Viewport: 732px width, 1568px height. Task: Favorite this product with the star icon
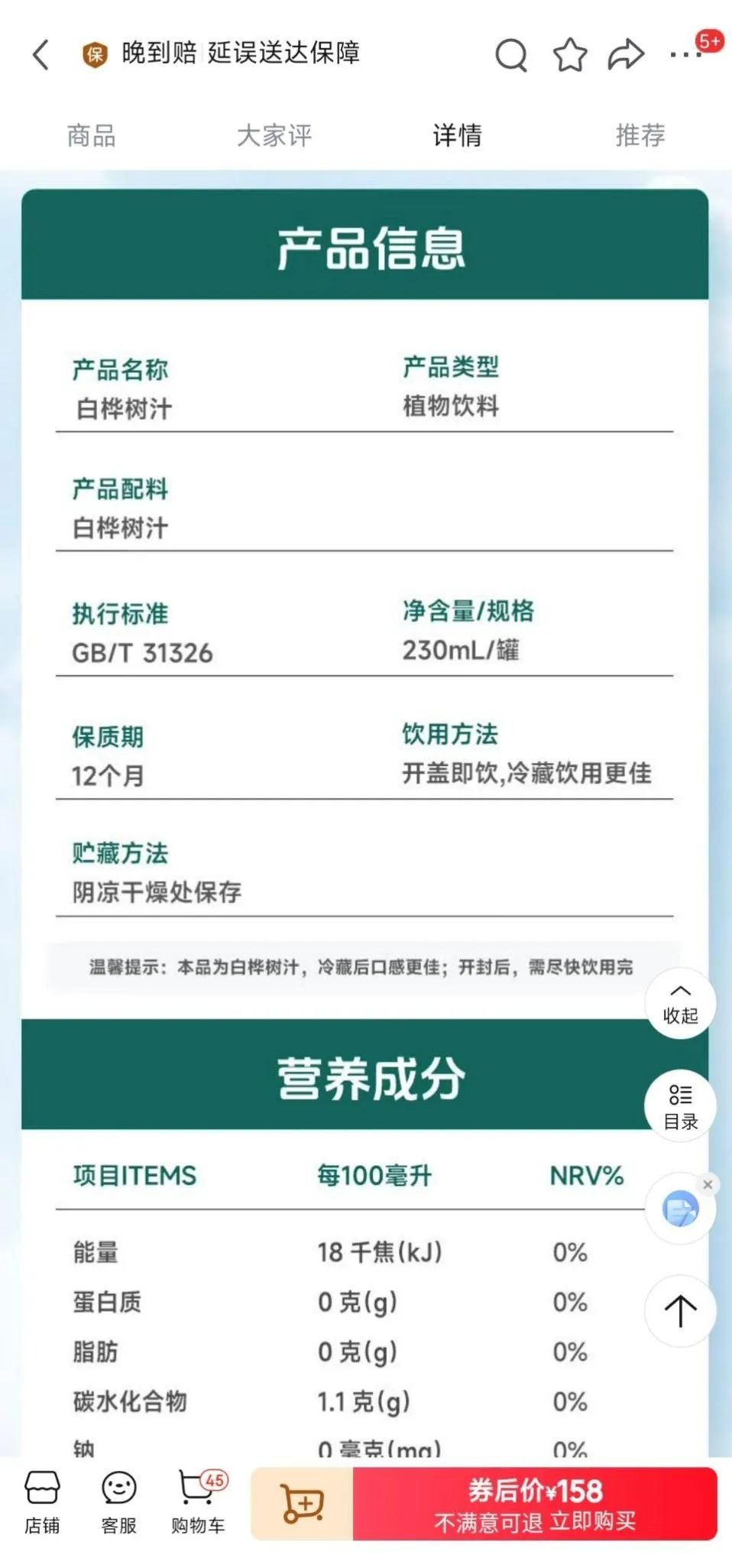coord(570,55)
